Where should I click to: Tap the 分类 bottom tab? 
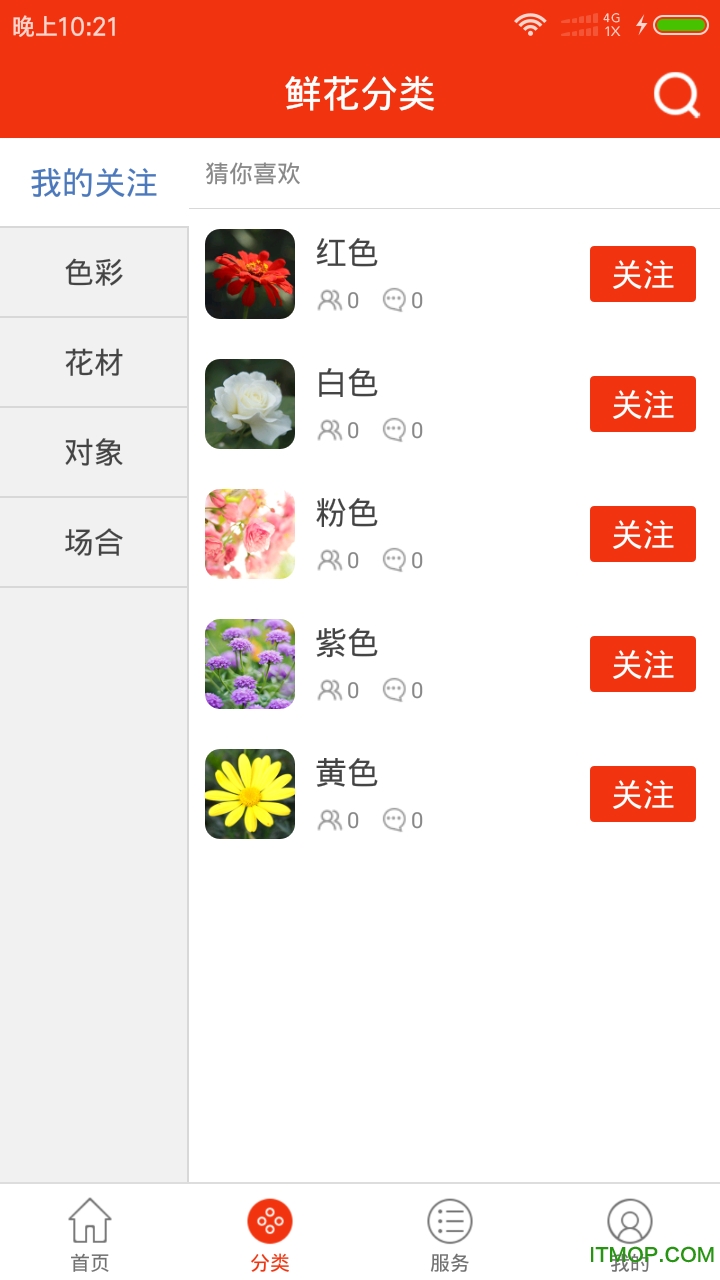[270, 1232]
